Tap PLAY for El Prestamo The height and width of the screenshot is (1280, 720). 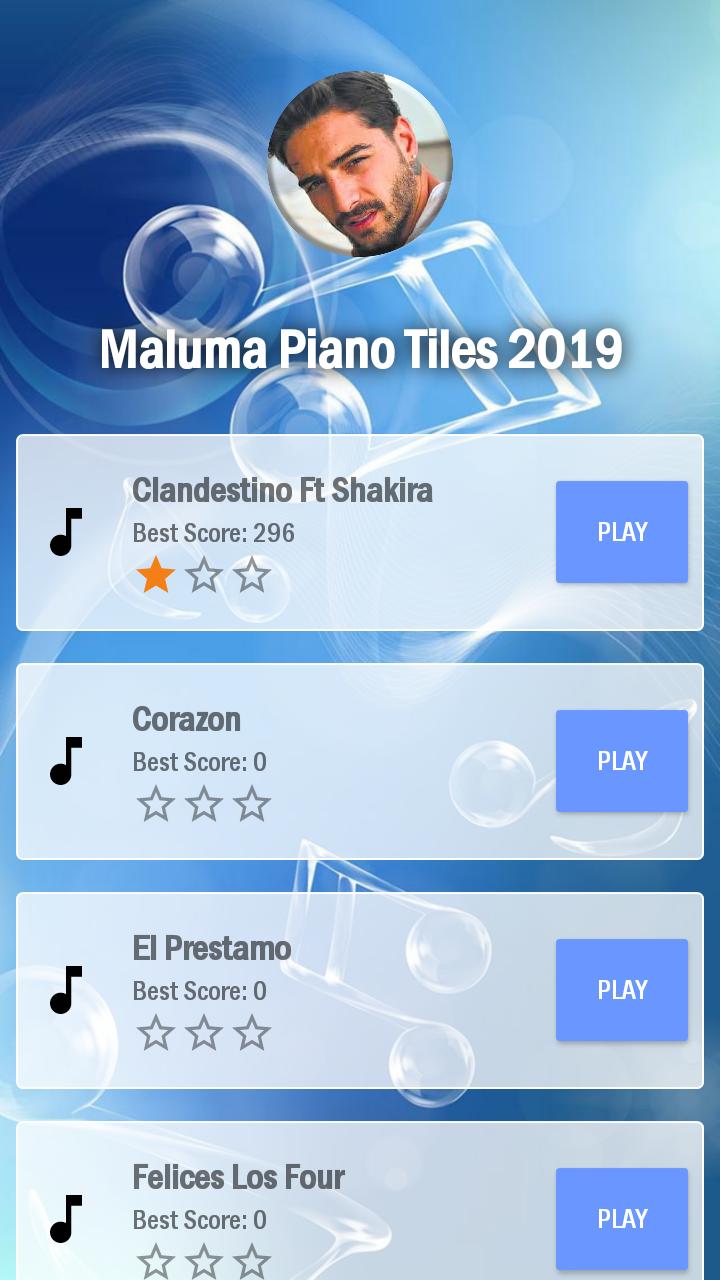[x=621, y=990]
